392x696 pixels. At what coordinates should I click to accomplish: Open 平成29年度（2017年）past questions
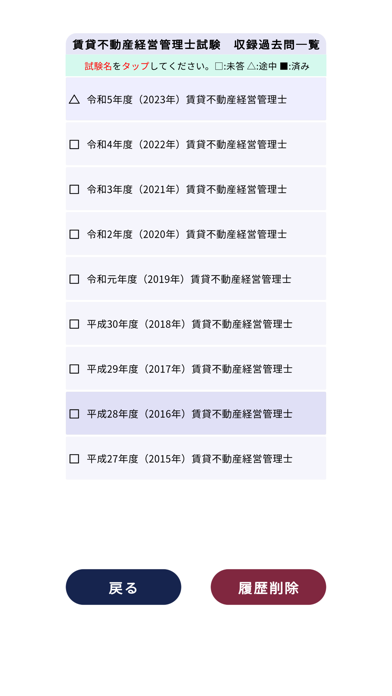[x=196, y=368]
